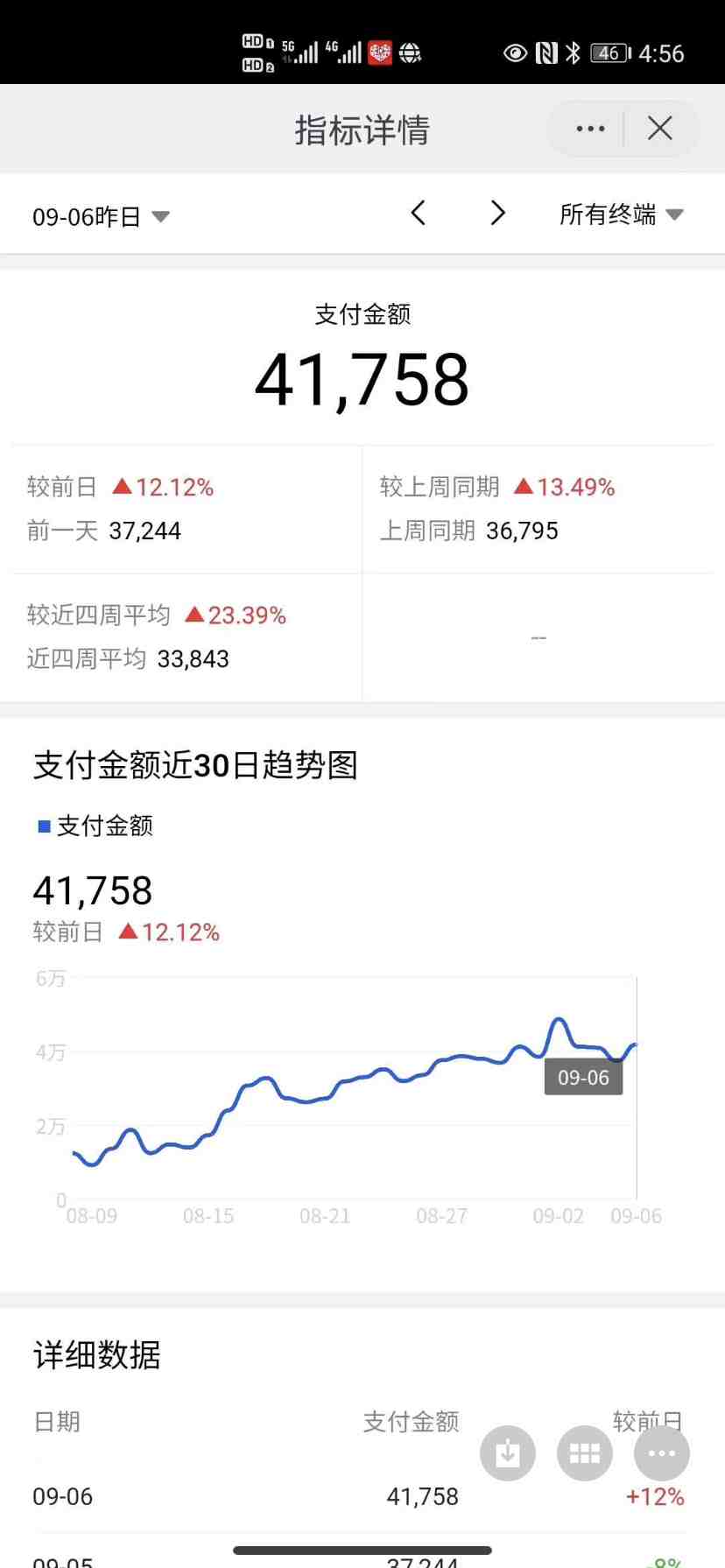Expand the 所有终端 terminal filter
The image size is (725, 1568).
click(x=622, y=214)
